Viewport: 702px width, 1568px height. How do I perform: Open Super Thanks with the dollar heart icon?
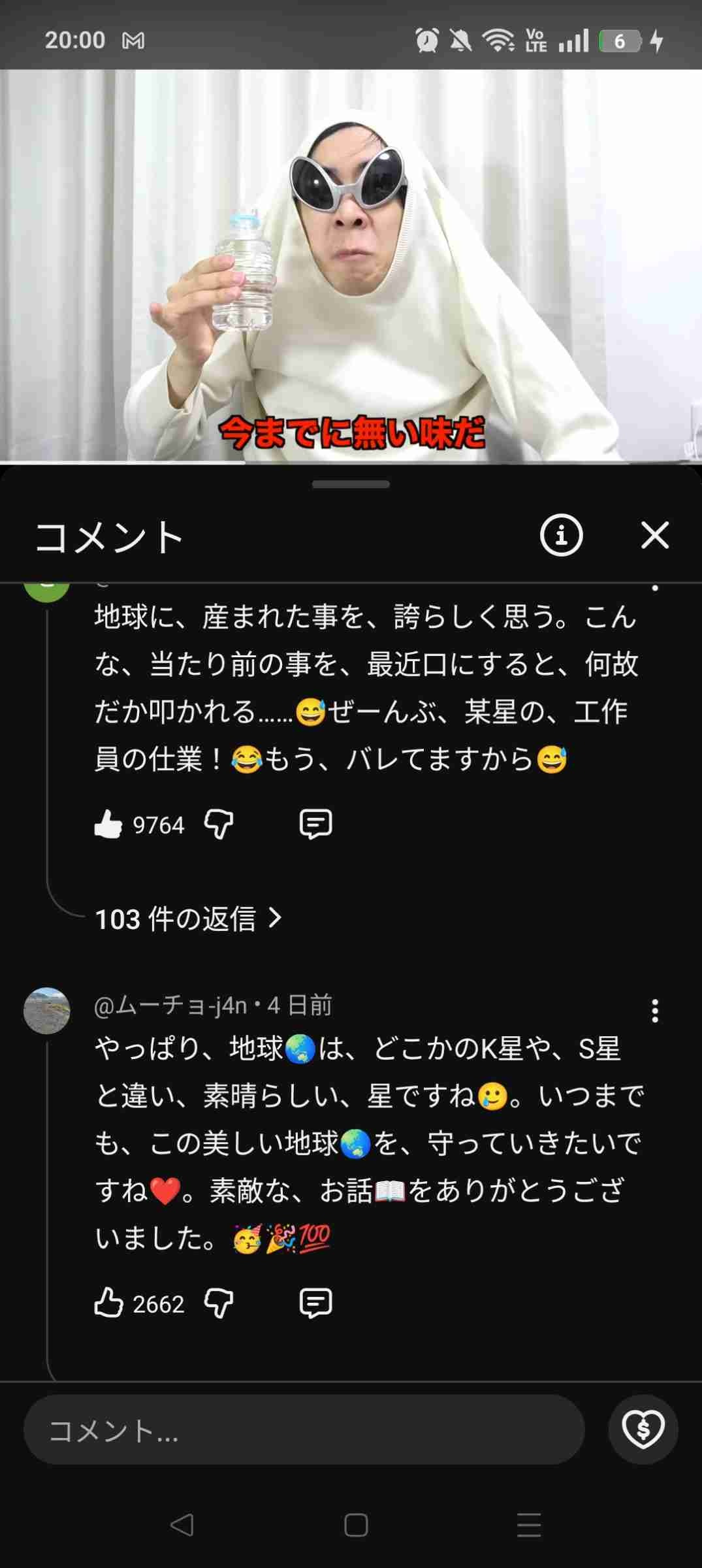click(x=643, y=1429)
